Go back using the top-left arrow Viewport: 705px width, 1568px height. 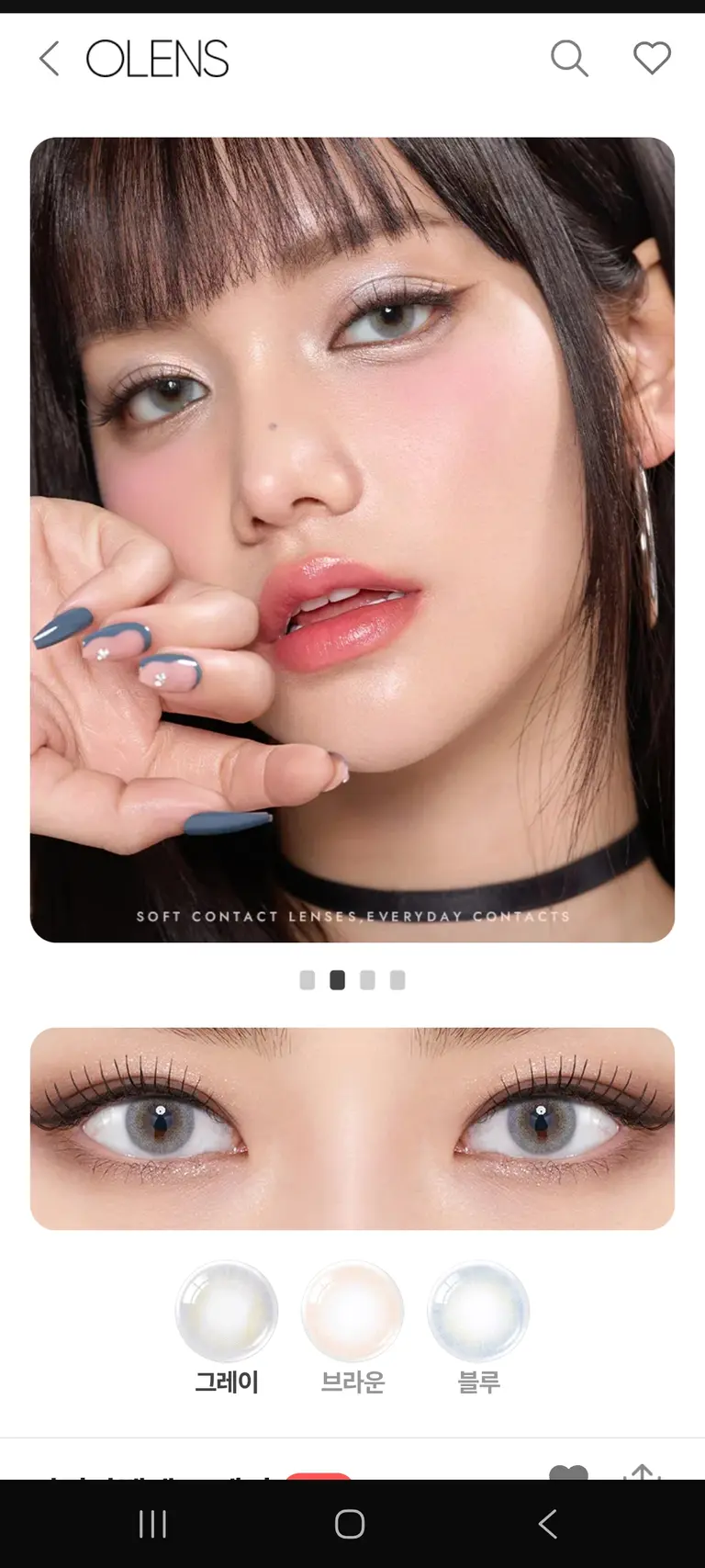click(x=50, y=59)
